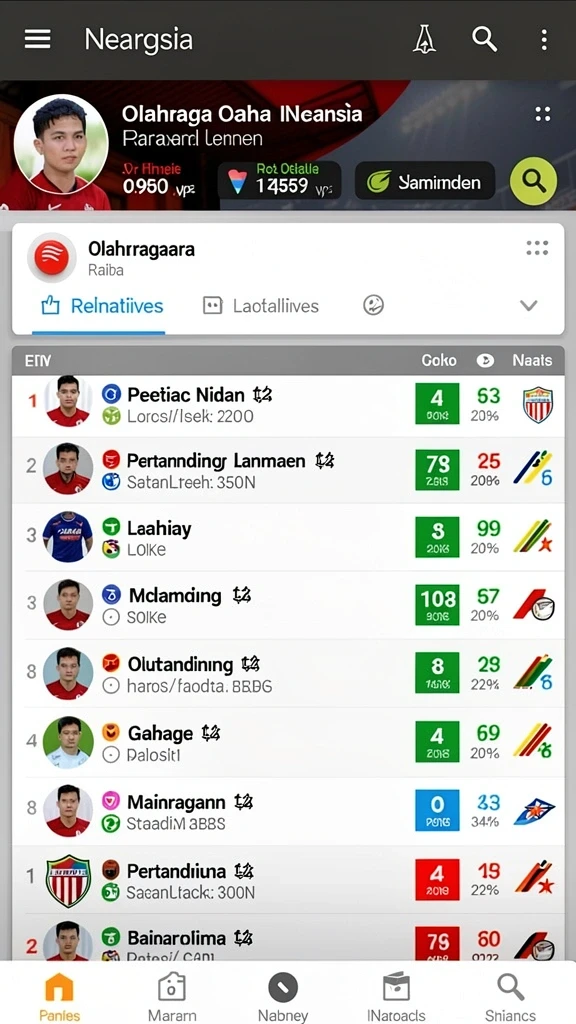Open the Mainragann row
The image size is (576, 1024).
coord(288,812)
